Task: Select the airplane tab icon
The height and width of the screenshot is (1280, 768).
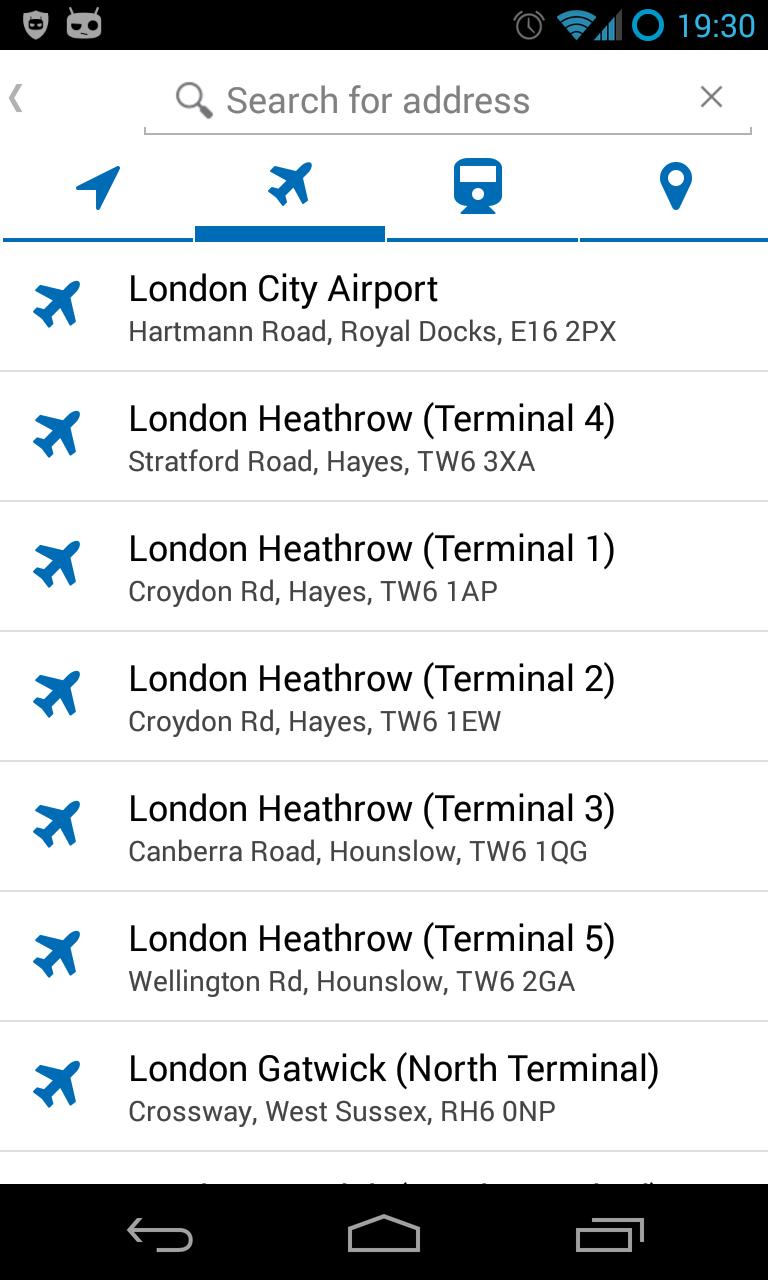Action: tap(289, 185)
